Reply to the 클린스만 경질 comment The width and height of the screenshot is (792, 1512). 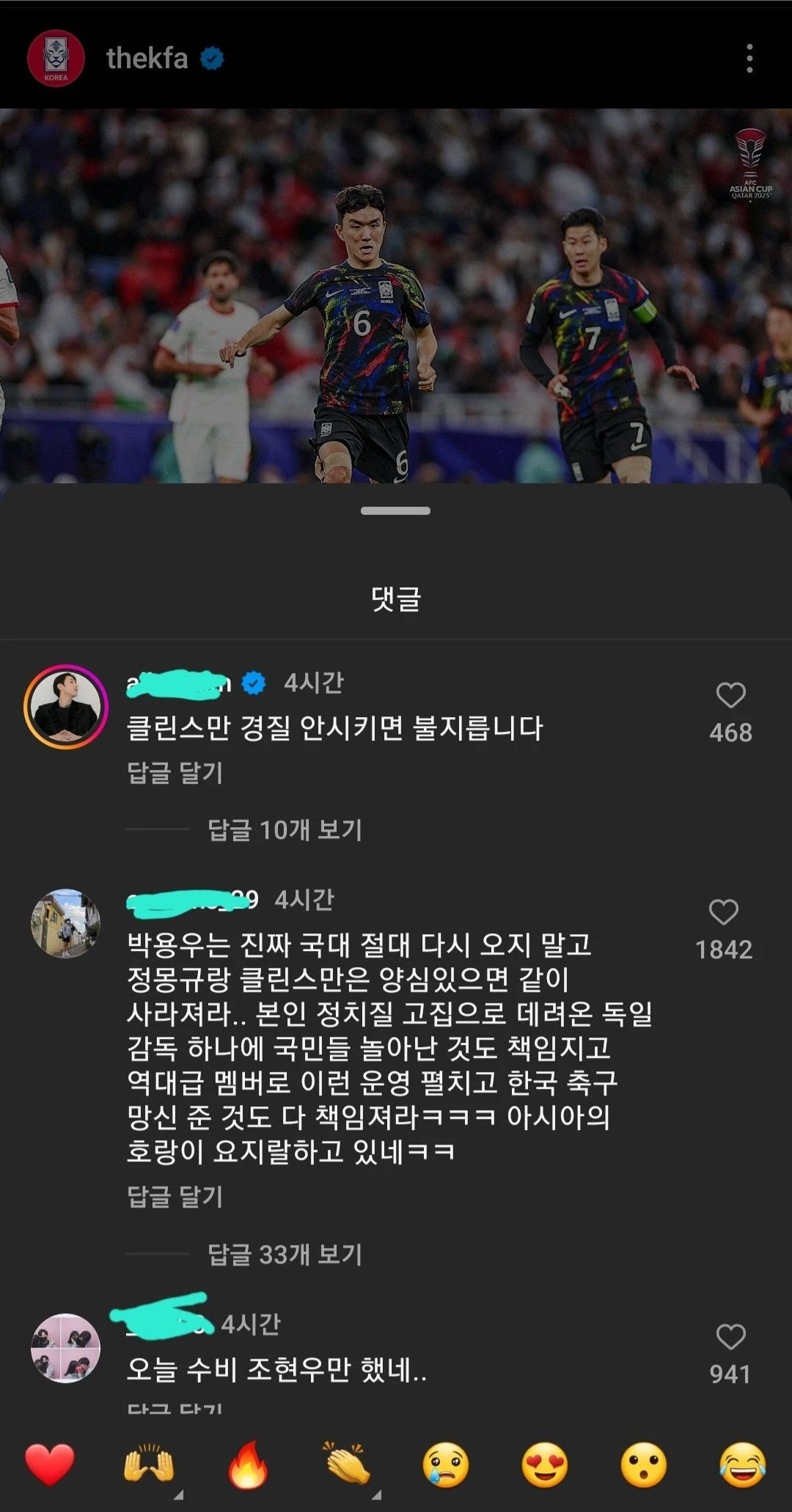(175, 772)
